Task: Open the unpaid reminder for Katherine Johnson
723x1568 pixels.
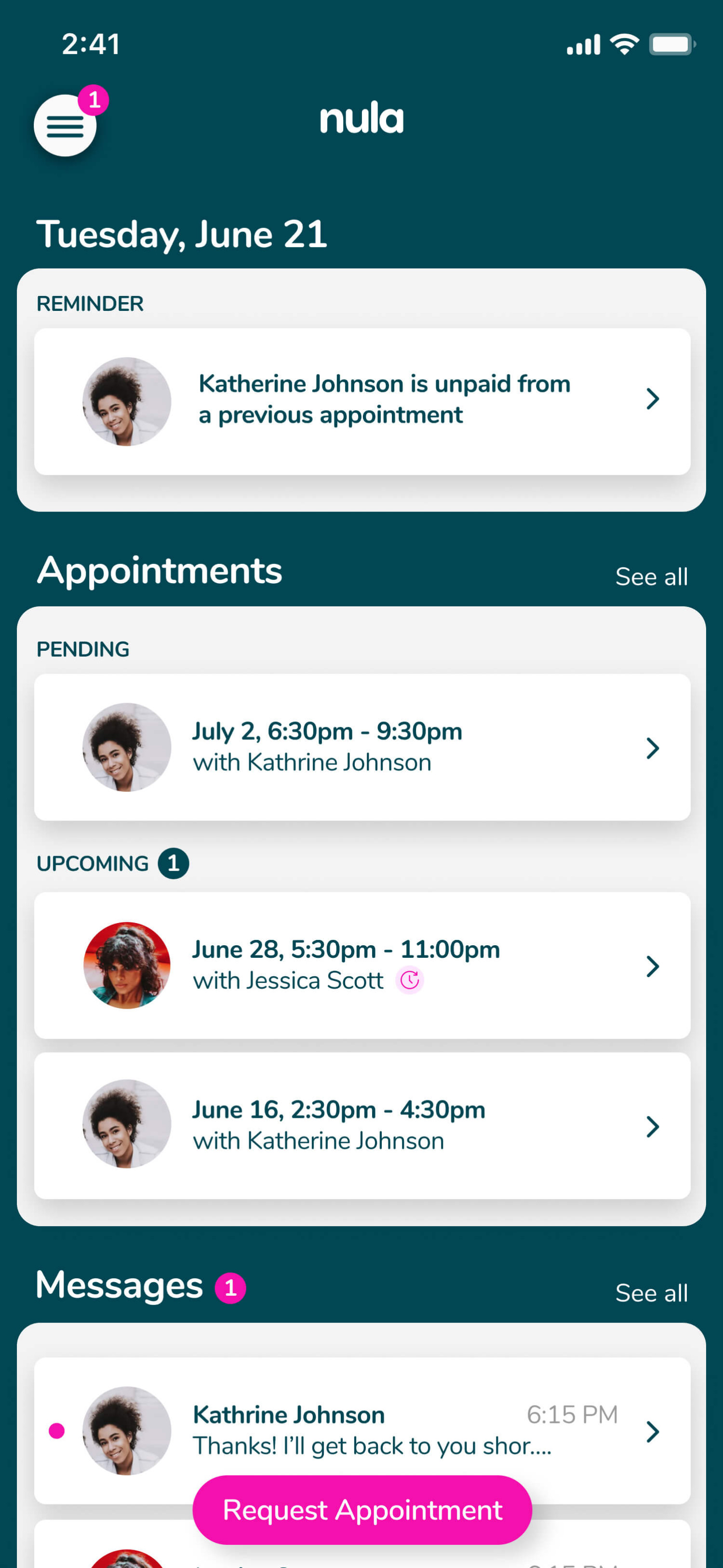Action: tap(362, 401)
